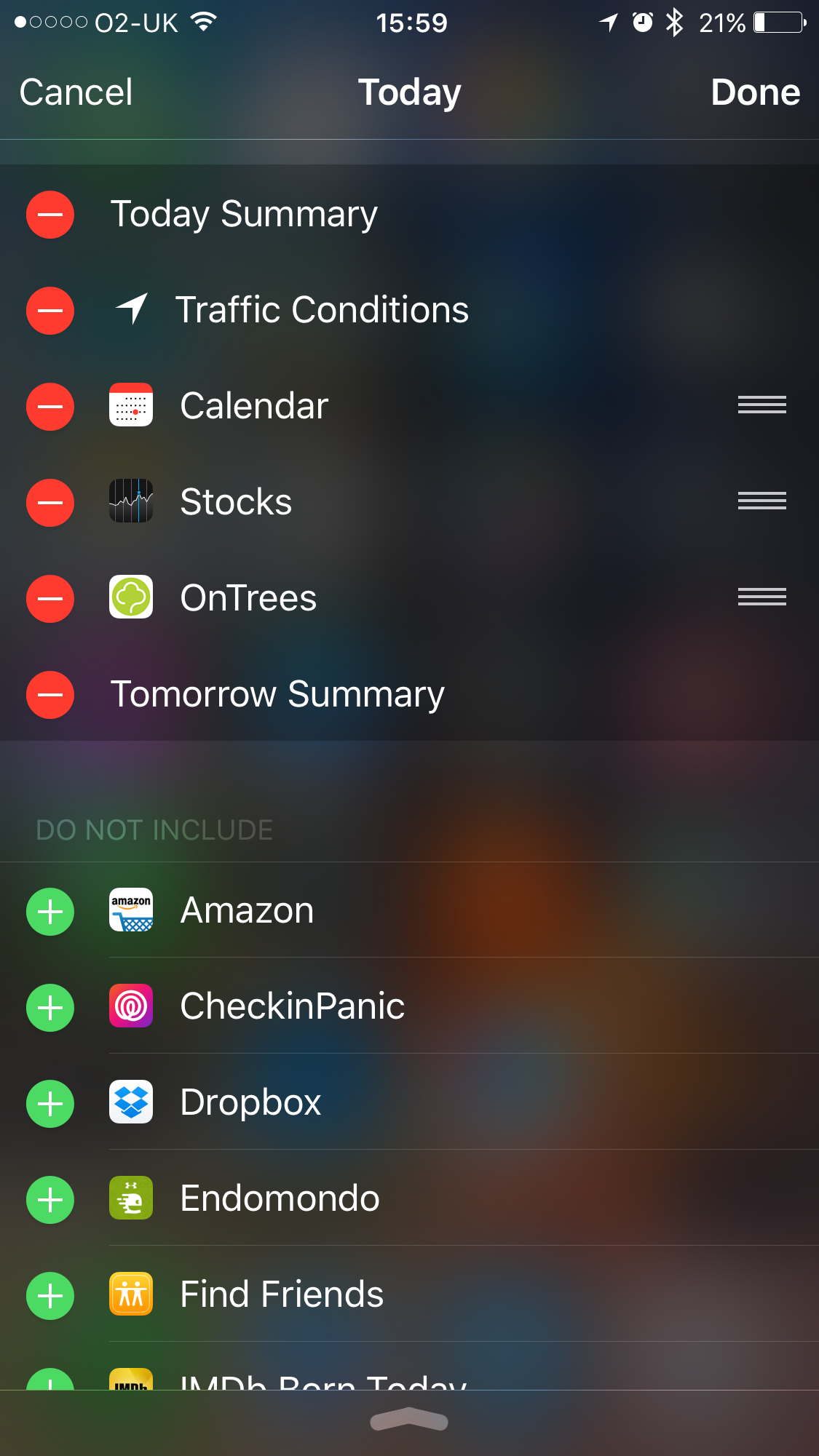
Task: Include the Dropbox widget
Action: click(x=50, y=1104)
